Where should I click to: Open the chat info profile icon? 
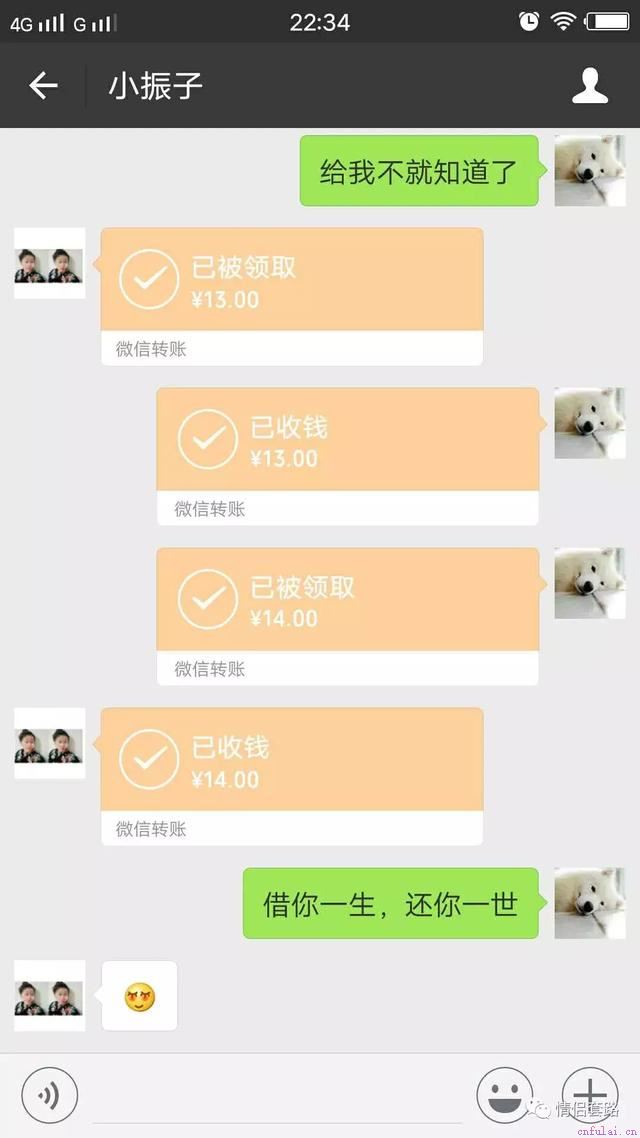(590, 86)
